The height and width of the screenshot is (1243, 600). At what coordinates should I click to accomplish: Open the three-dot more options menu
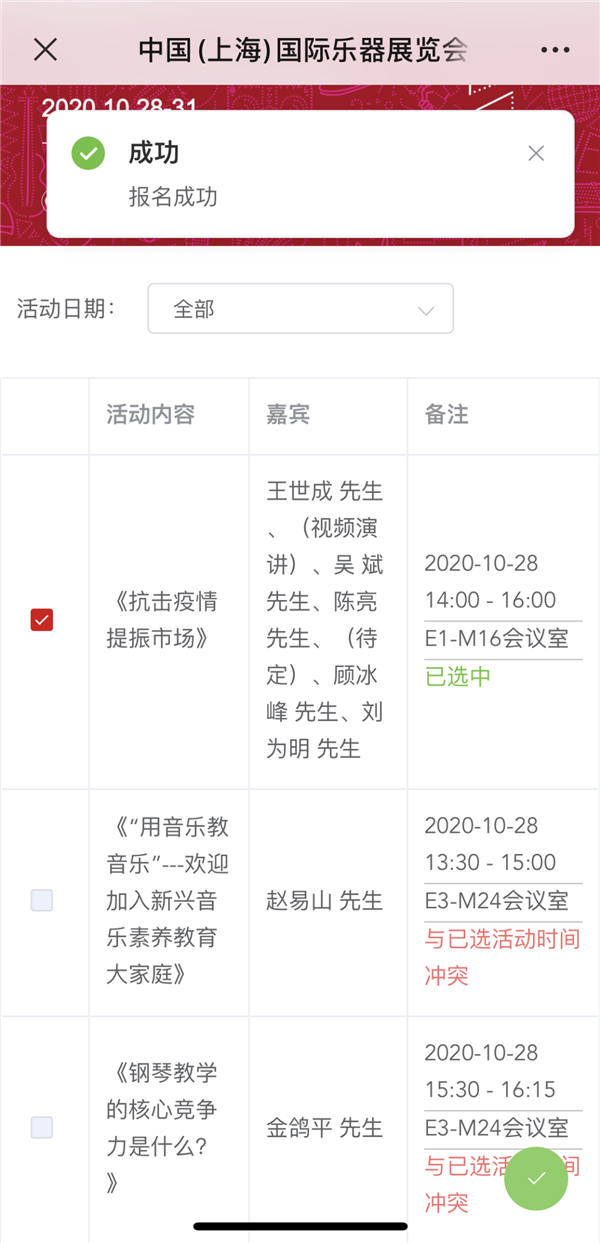coord(555,50)
